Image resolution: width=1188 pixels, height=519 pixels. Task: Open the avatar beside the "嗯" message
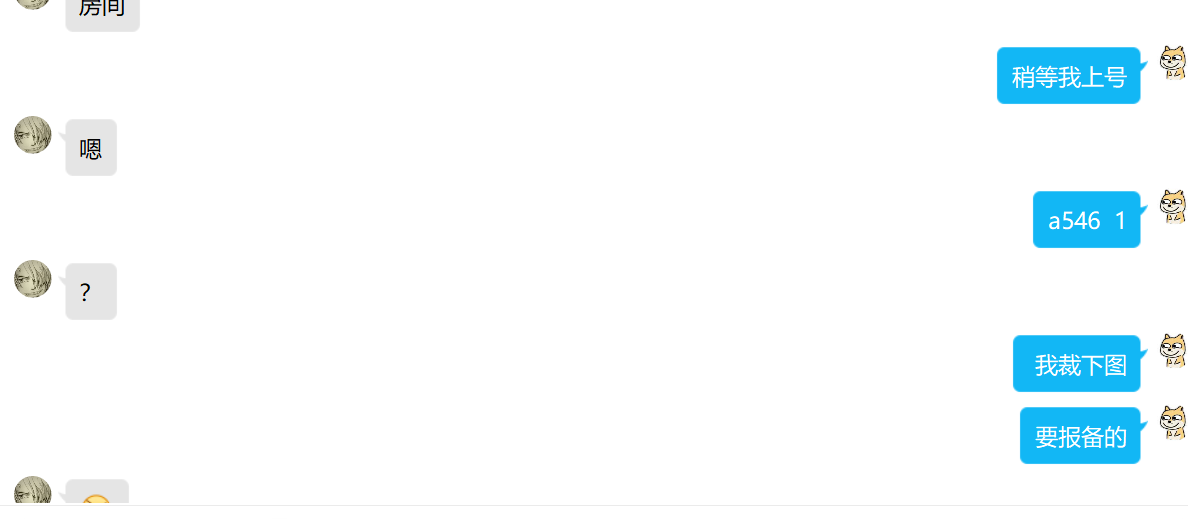(32, 135)
